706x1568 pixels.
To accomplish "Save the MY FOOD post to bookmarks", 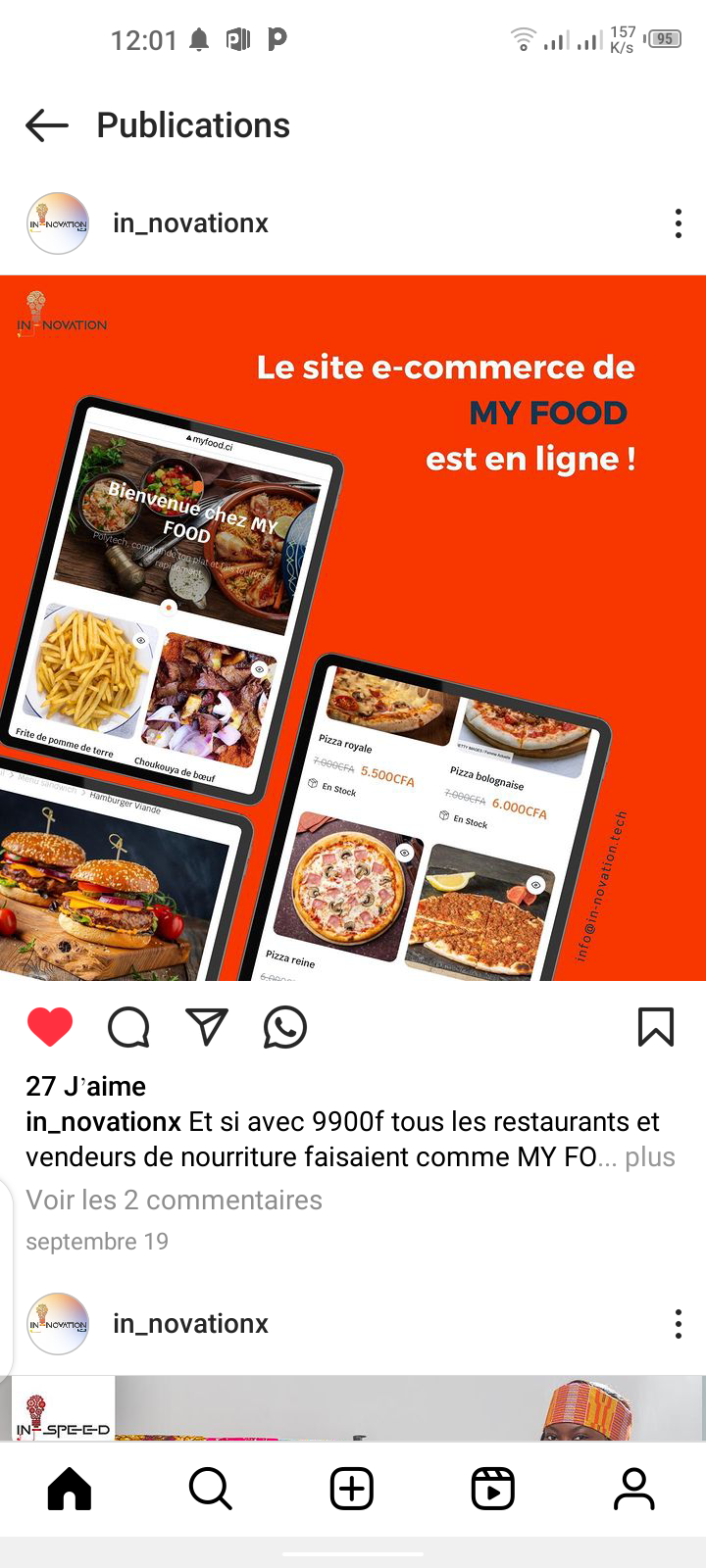I will coord(655,1027).
